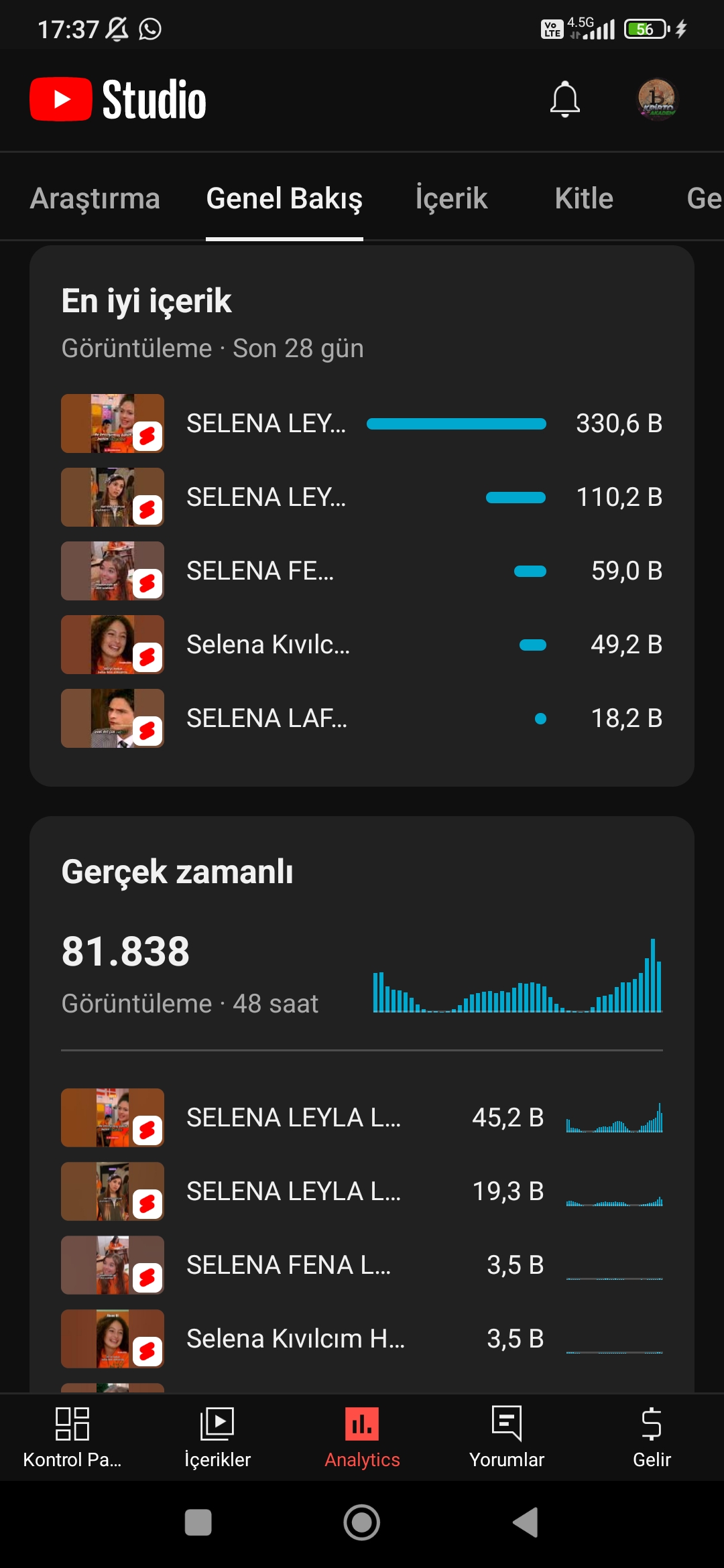
Task: Select the Kitle tab
Action: point(584,198)
